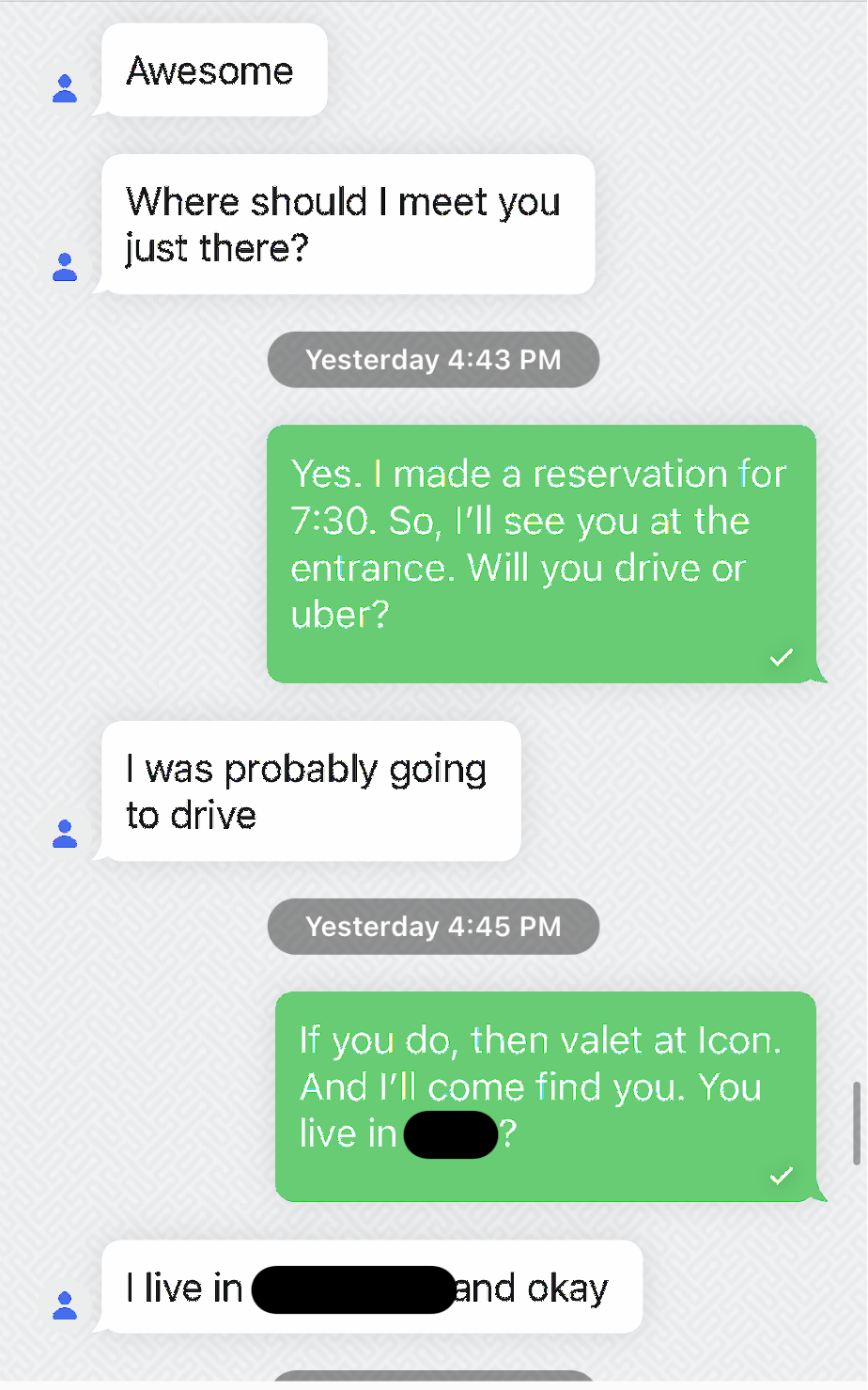Tap the contact avatar beside the "Awesome" message
This screenshot has width=868, height=1390.
click(x=65, y=88)
